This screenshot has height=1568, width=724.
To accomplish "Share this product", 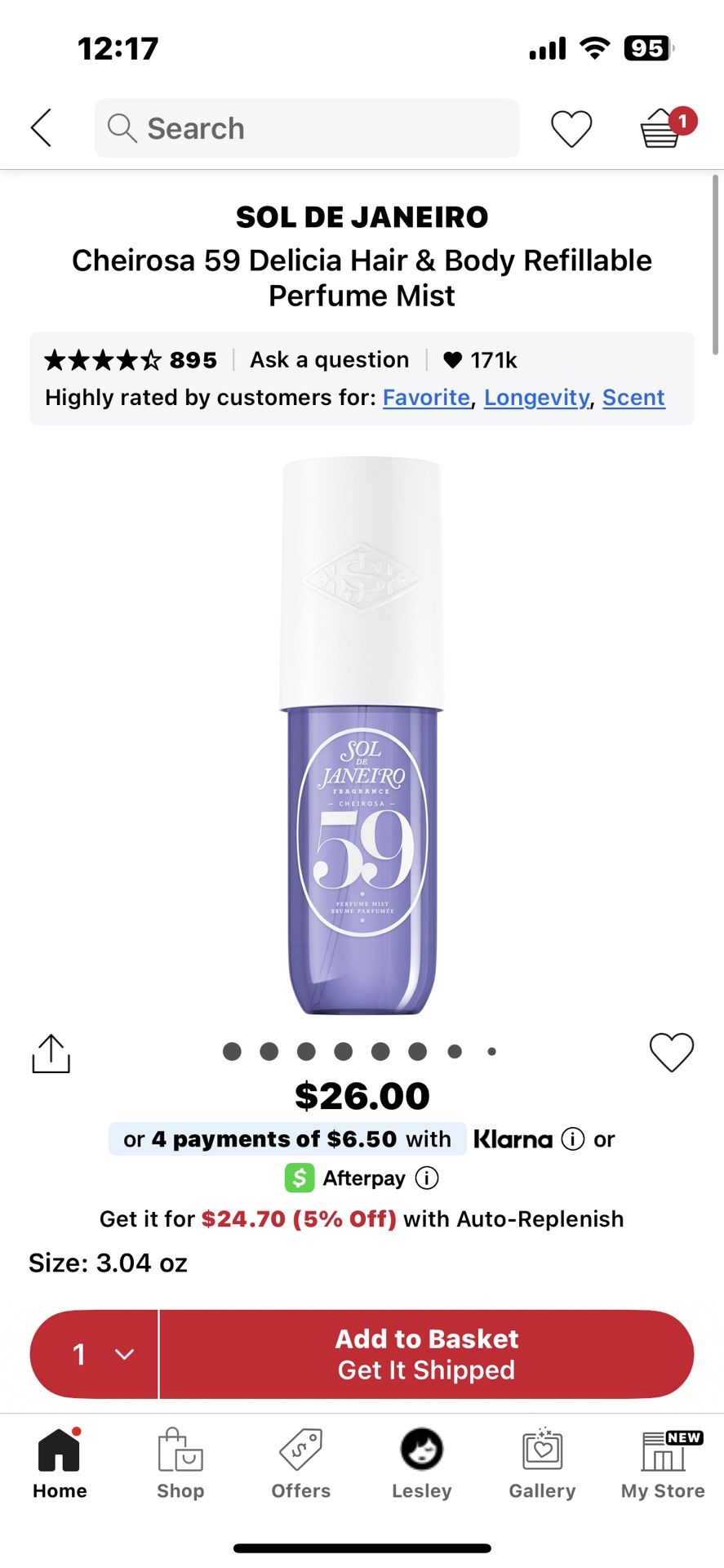I will click(51, 1053).
